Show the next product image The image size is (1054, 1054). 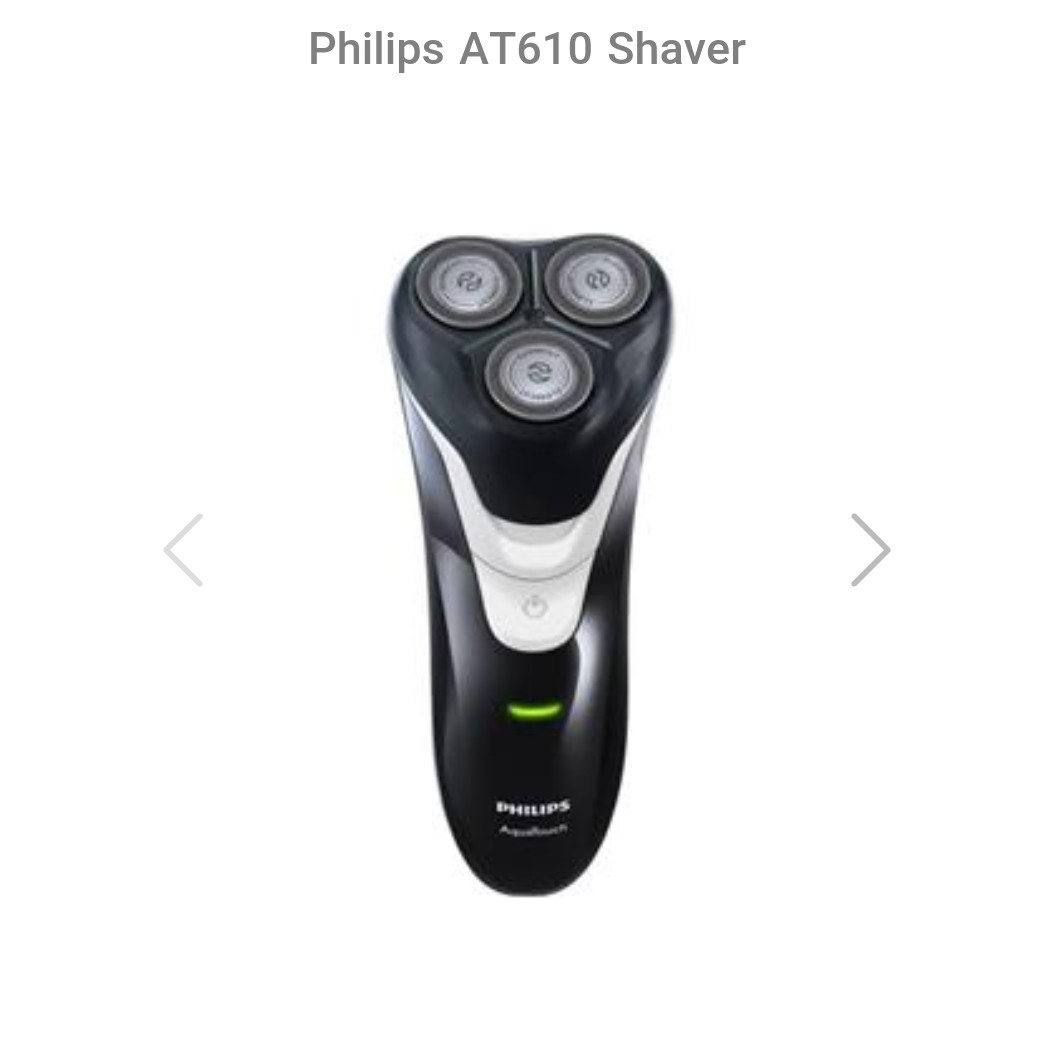coord(869,550)
